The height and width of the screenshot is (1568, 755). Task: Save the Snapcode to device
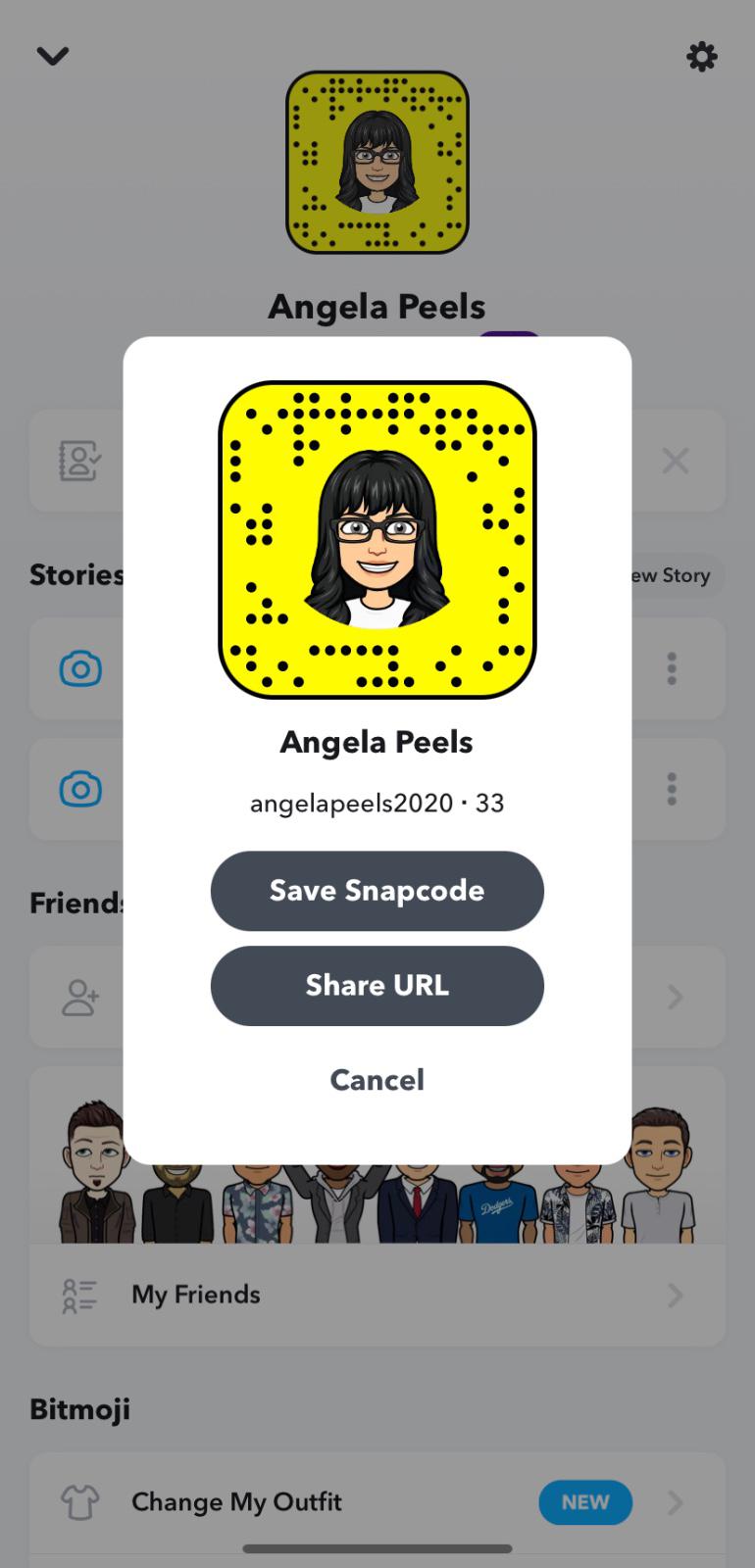(377, 891)
